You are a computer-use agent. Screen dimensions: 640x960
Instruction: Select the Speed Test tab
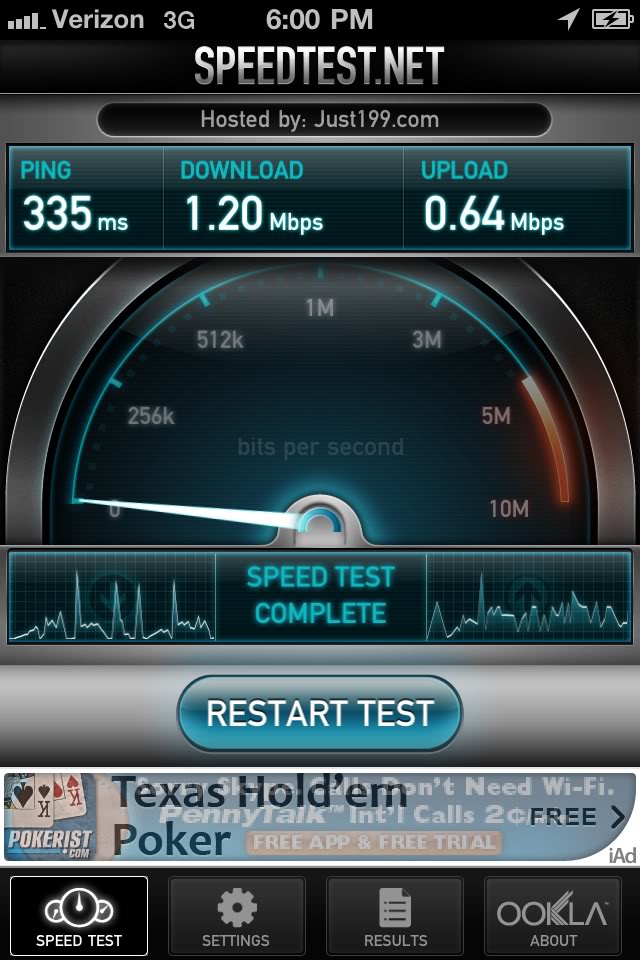coord(79,915)
